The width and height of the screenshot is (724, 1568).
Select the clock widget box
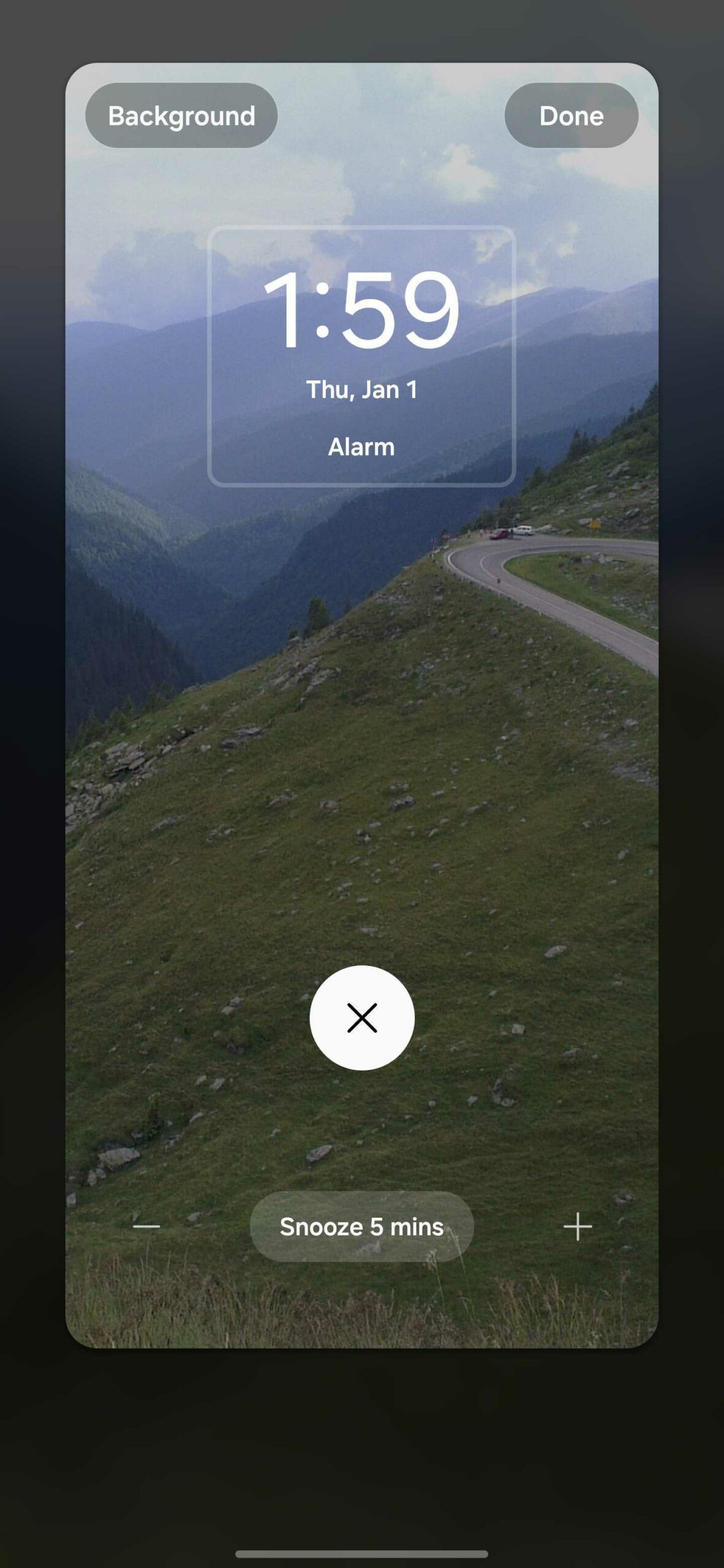click(x=361, y=356)
